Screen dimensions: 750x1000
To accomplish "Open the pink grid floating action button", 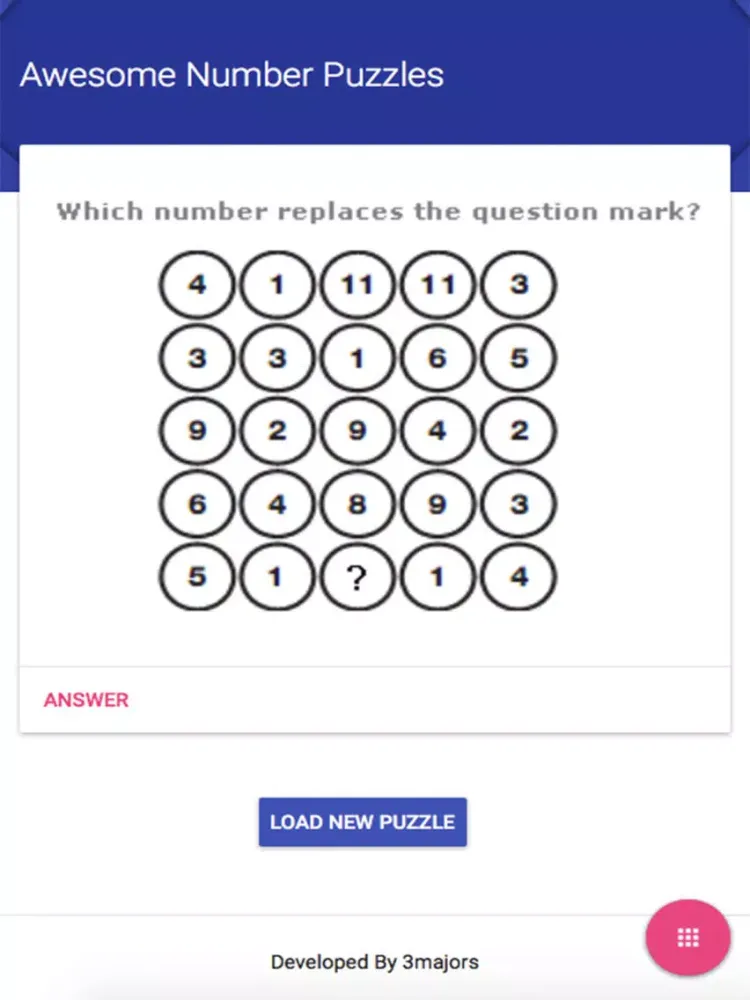I will pos(687,938).
